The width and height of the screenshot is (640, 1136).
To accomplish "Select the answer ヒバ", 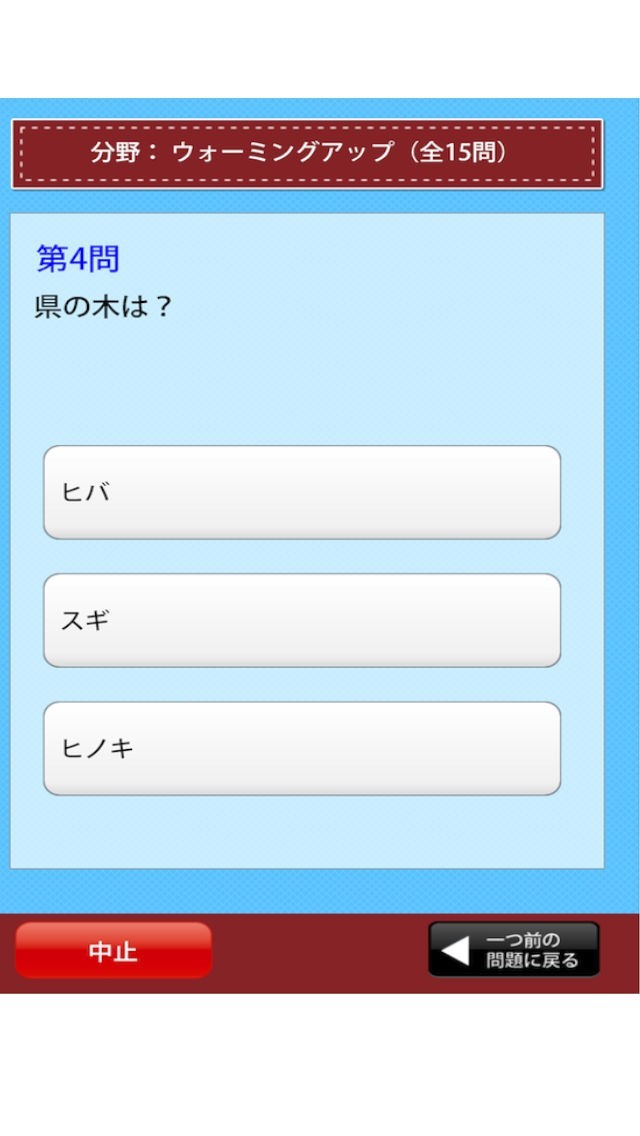I will 301,492.
